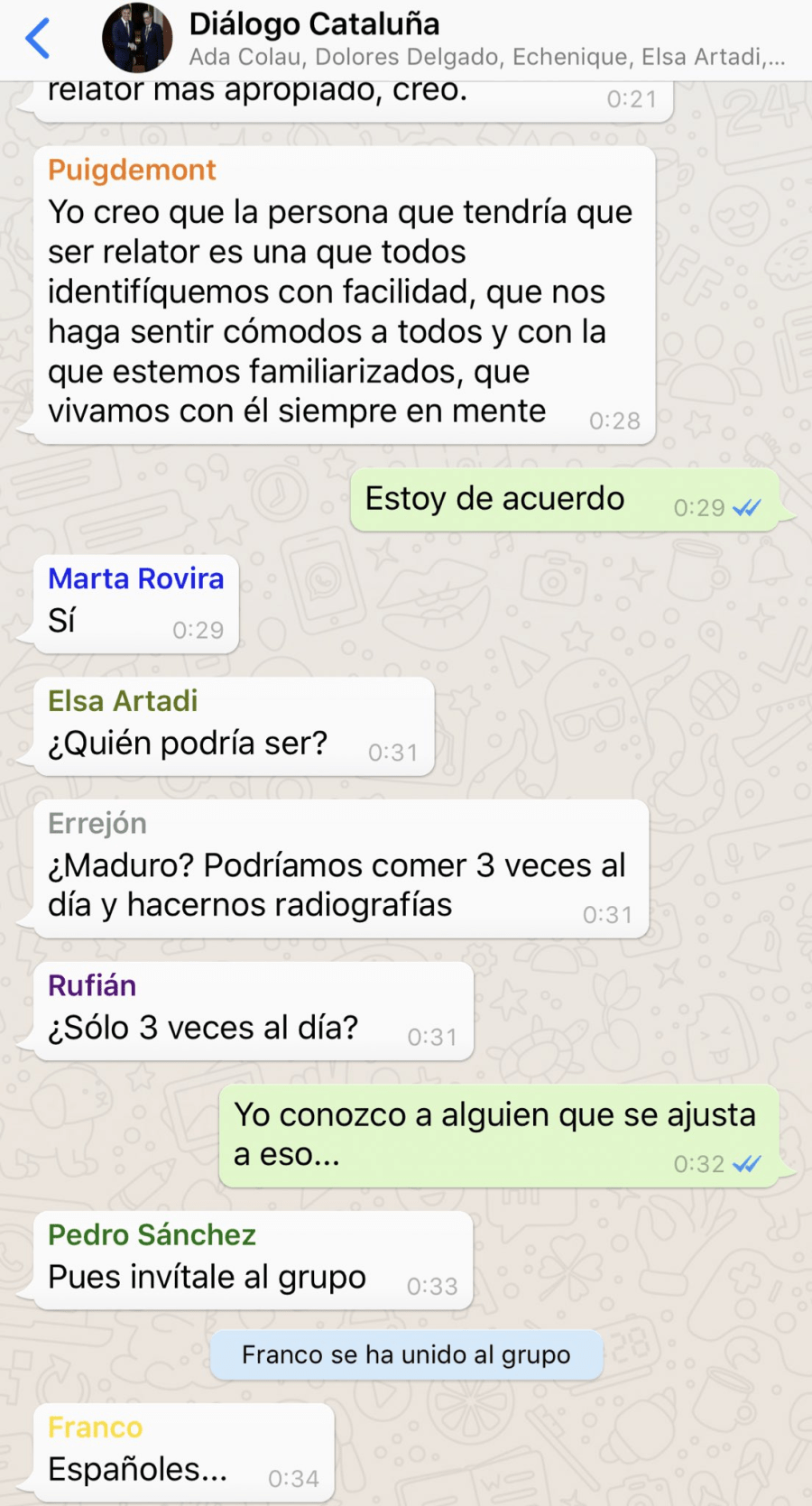Open the Diálogo Cataluña group photo
Image resolution: width=812 pixels, height=1506 pixels.
coord(137,39)
